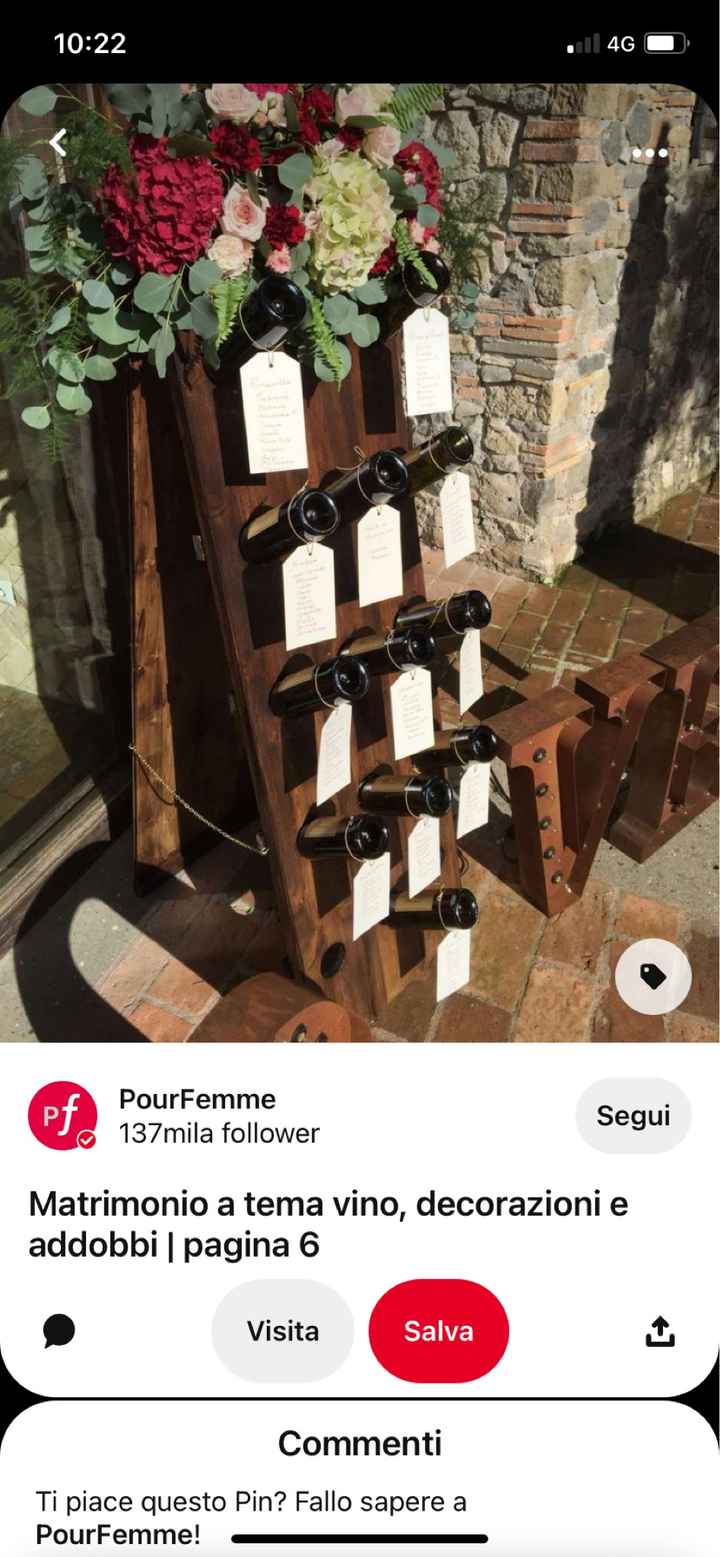Open the comment bubble icon
The width and height of the screenshot is (720, 1557).
(x=58, y=1331)
